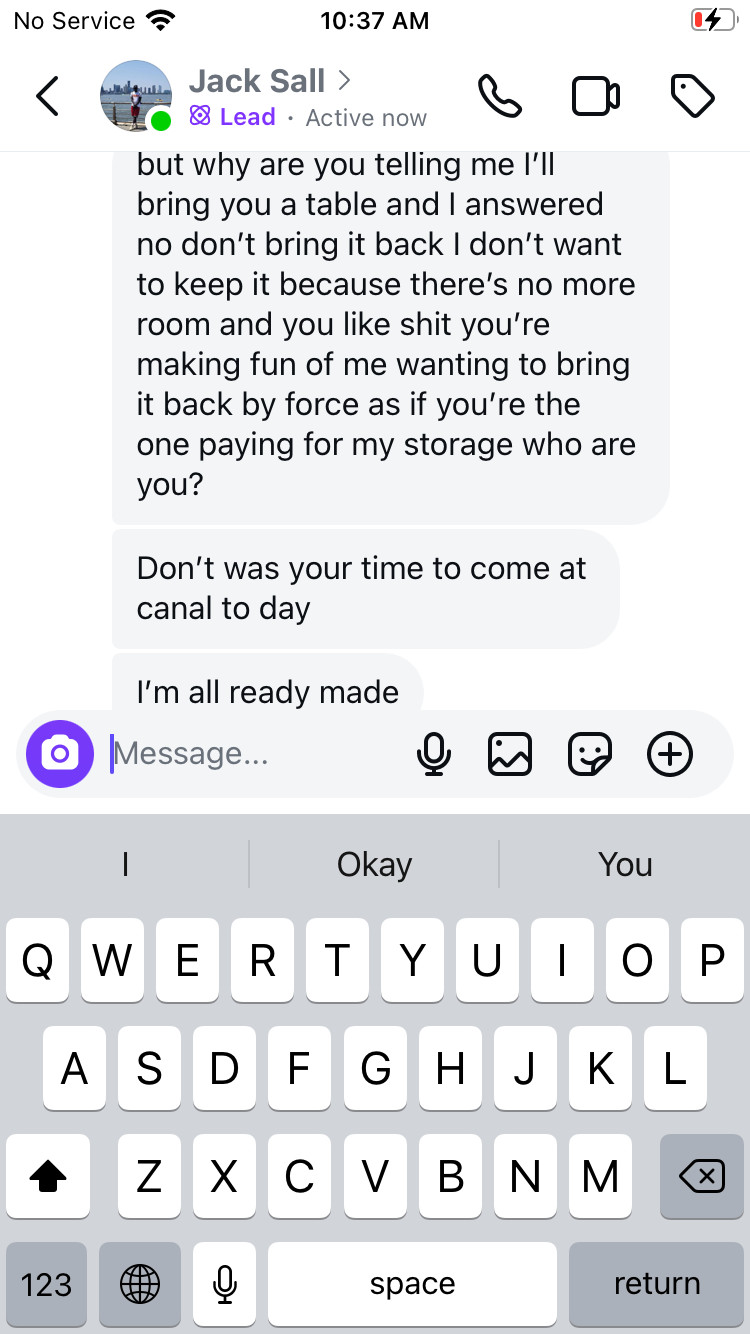Screen dimensions: 750x1334
Task: Start a video call with Jack Sall
Action: tap(595, 96)
